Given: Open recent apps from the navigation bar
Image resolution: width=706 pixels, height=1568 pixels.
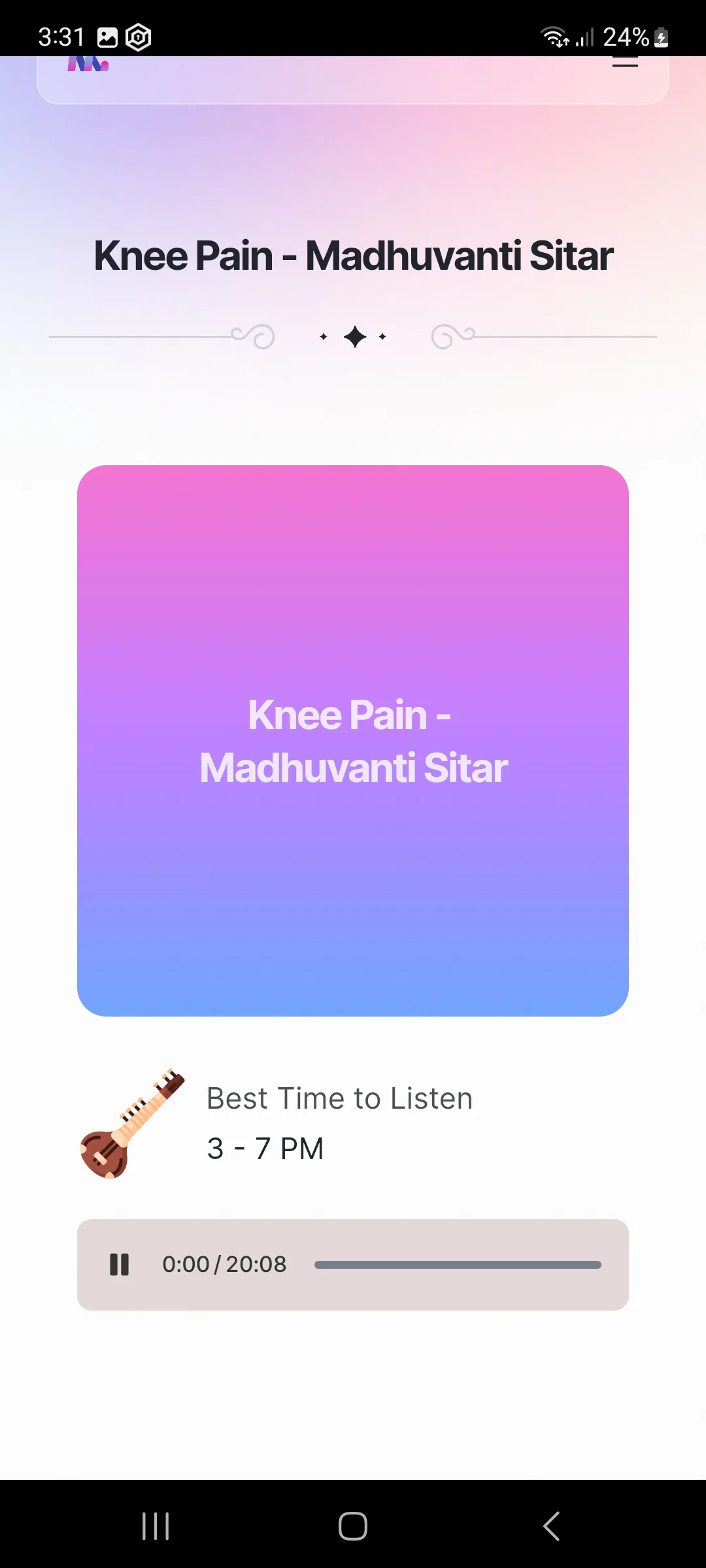Looking at the screenshot, I should coord(156,1526).
